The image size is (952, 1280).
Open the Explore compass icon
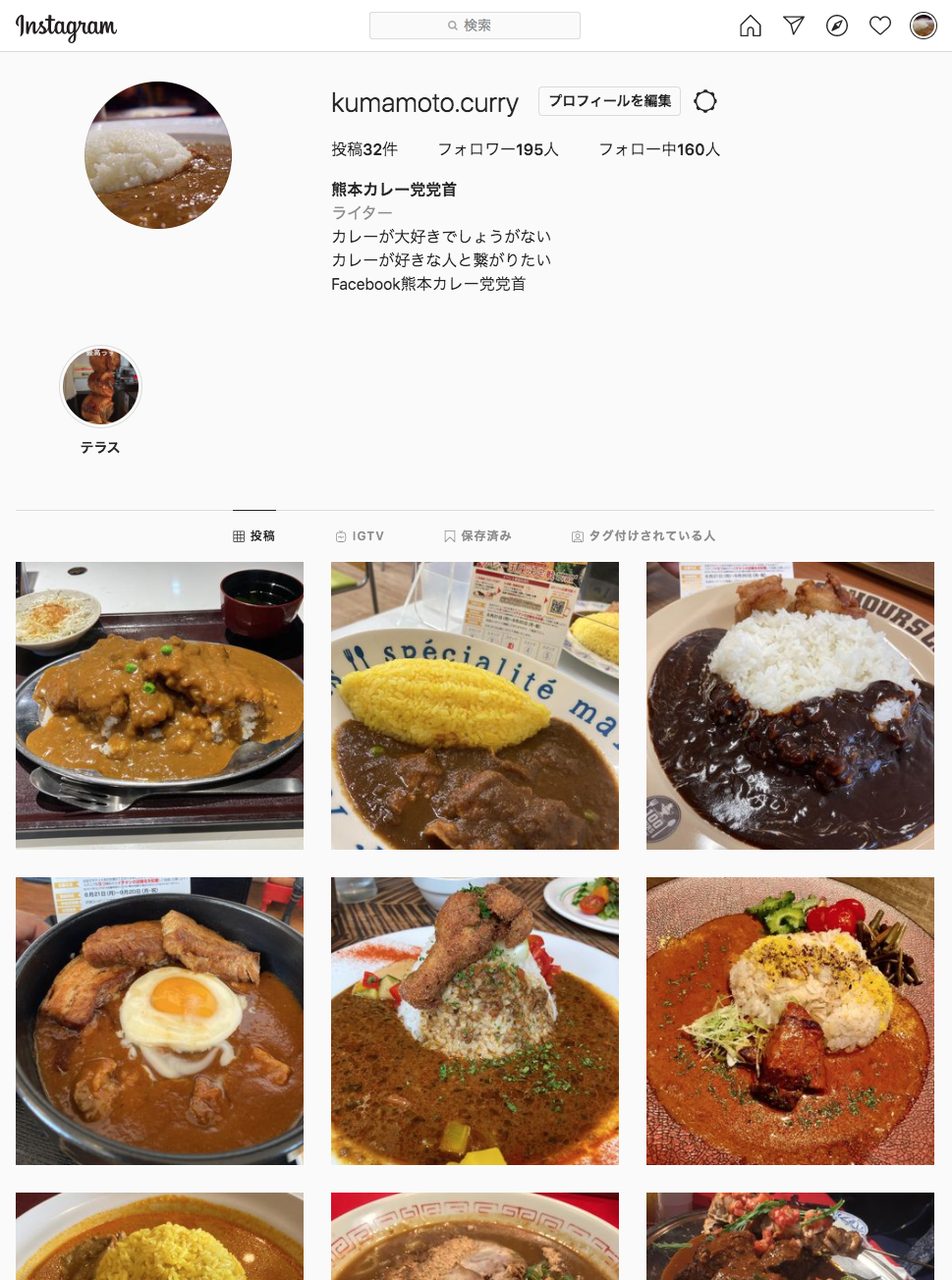[x=837, y=26]
